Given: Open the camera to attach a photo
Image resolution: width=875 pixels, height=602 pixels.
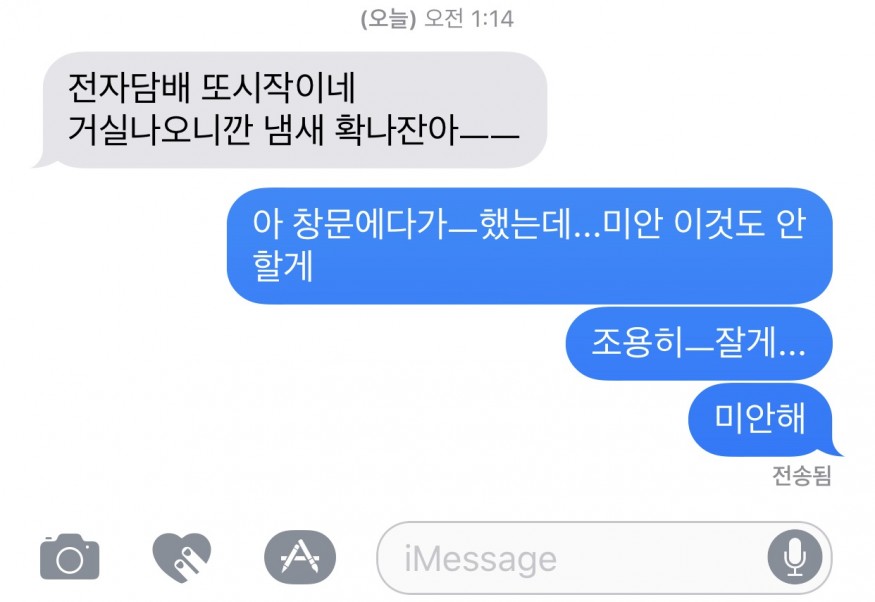Looking at the screenshot, I should pyautogui.click(x=70, y=558).
